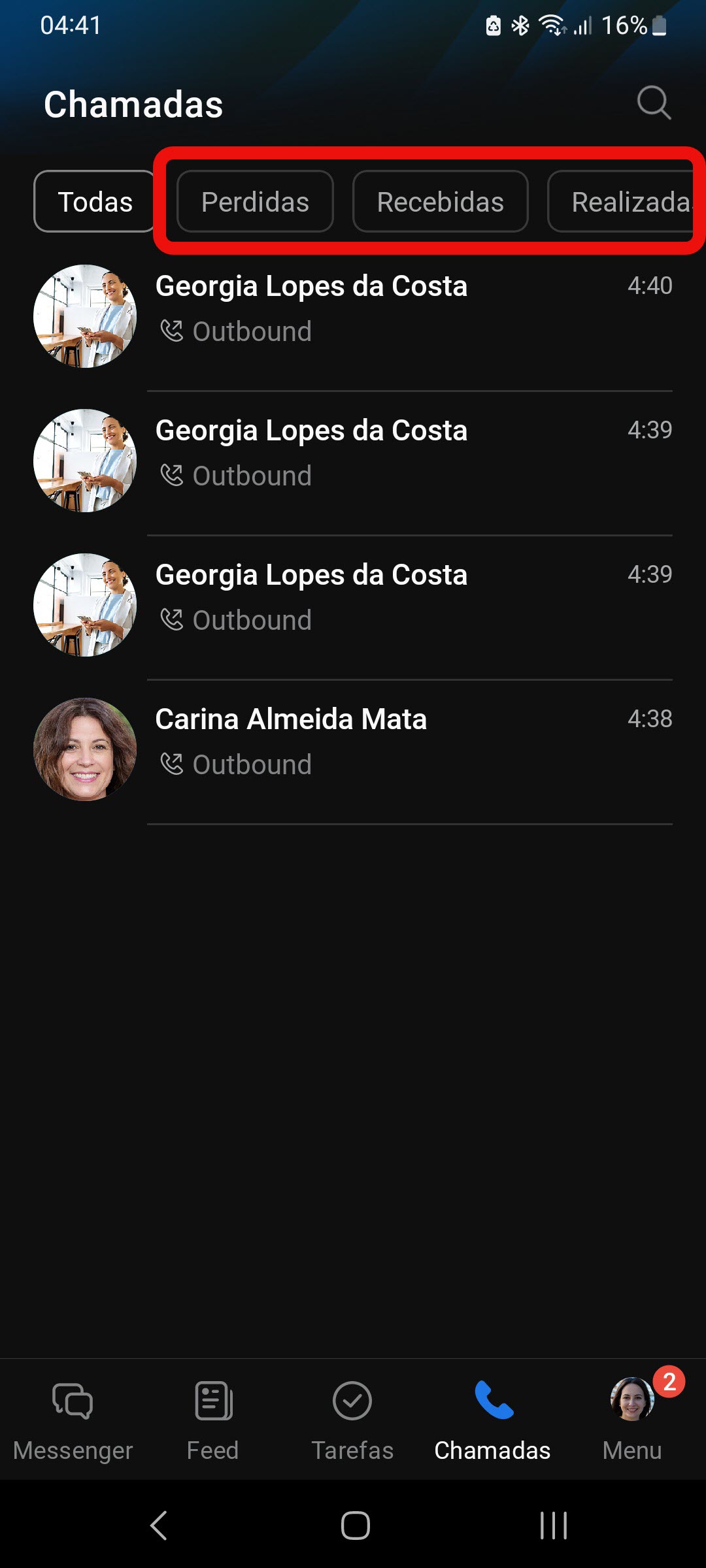The image size is (706, 1568).
Task: Open the search icon in Chamadas
Action: [x=654, y=103]
